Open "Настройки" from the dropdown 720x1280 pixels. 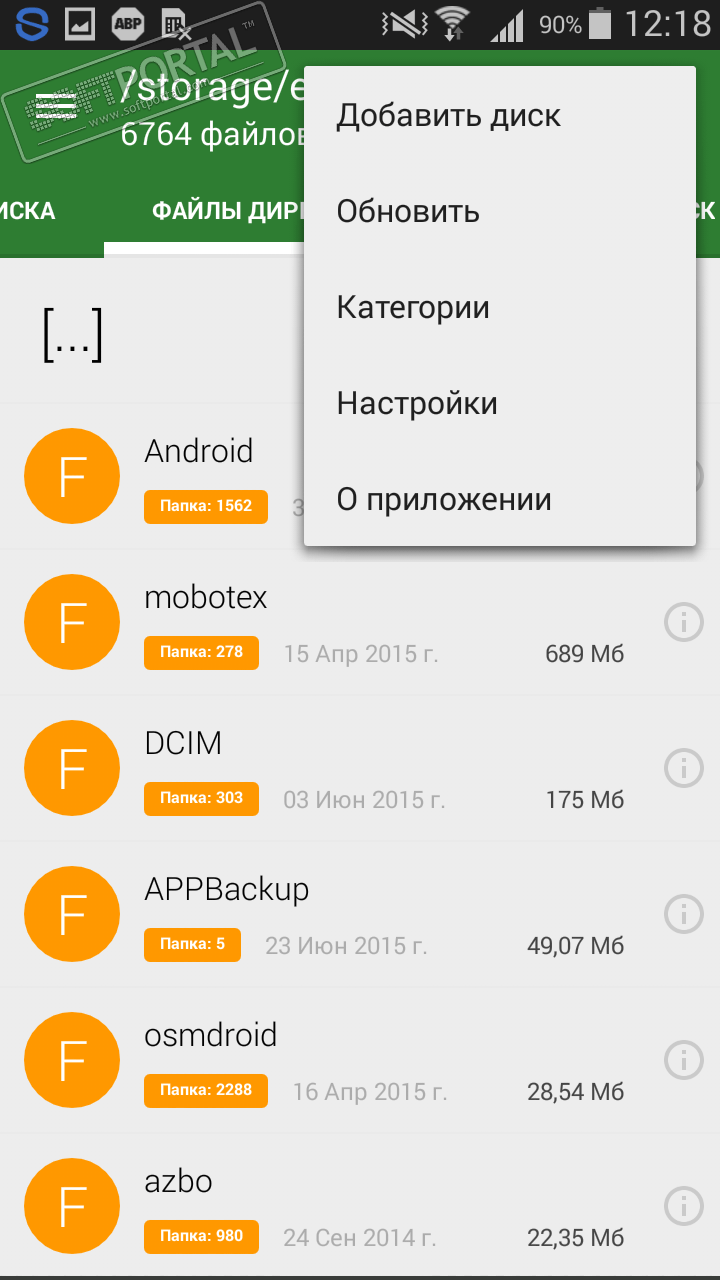417,403
